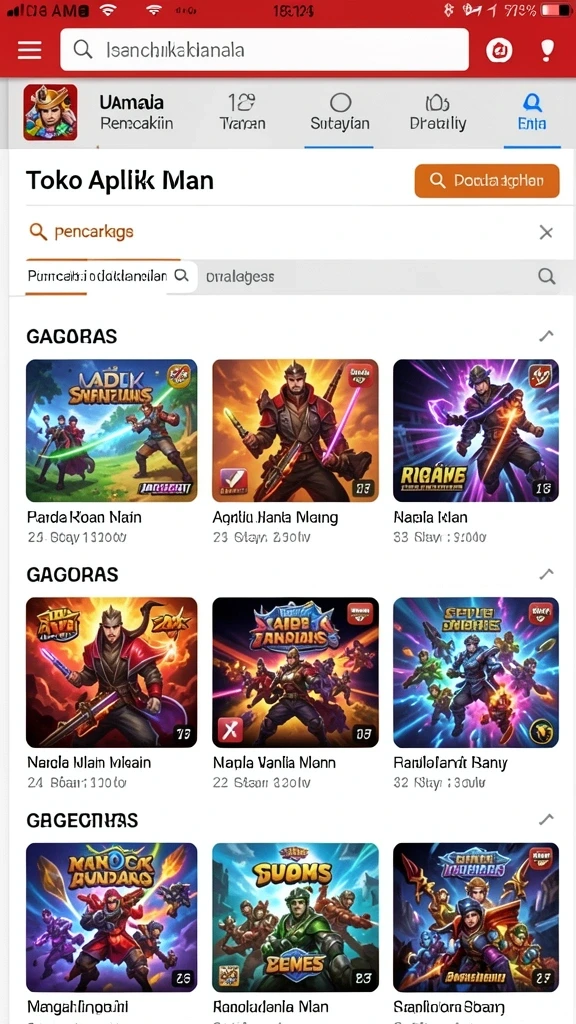
Task: Open the hamburger menu
Action: (x=29, y=50)
